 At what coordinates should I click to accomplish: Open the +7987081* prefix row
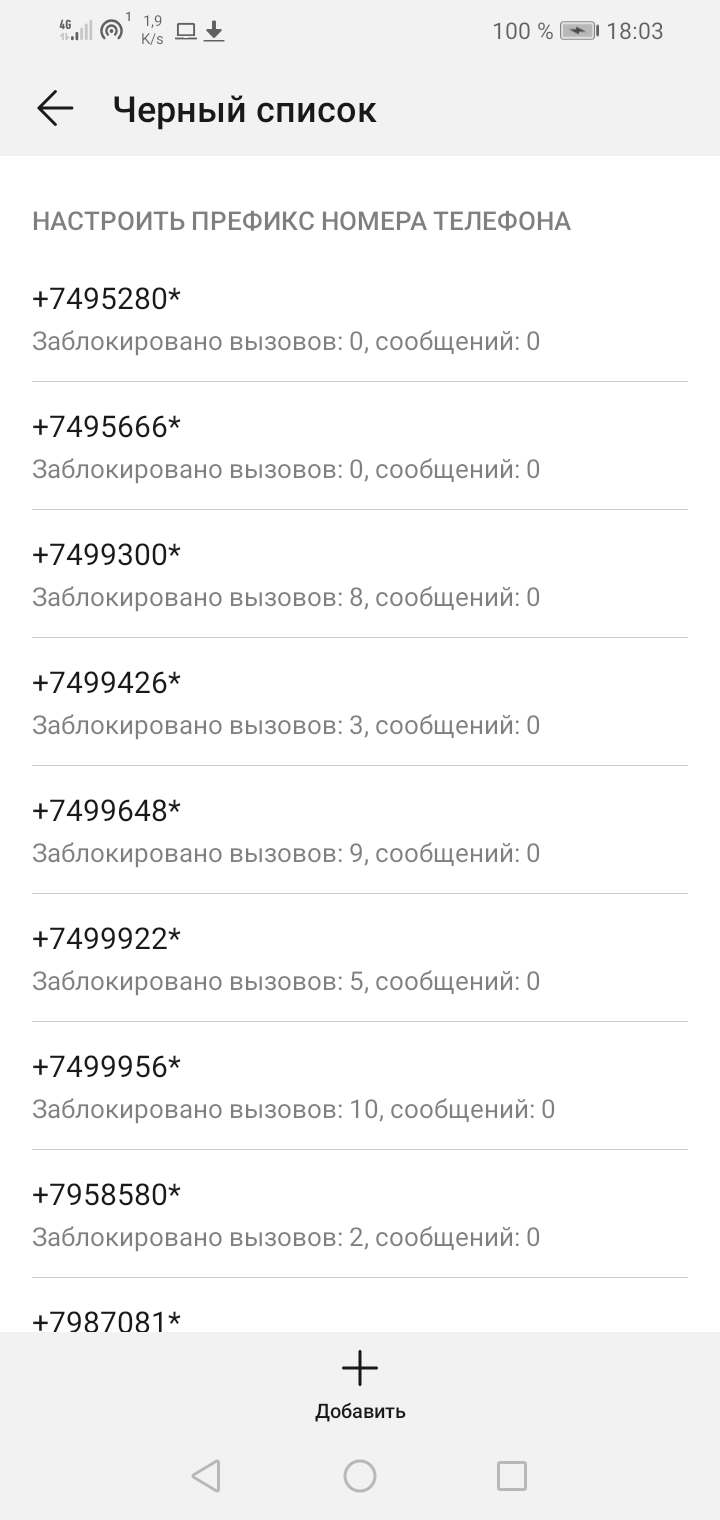pyautogui.click(x=360, y=1318)
